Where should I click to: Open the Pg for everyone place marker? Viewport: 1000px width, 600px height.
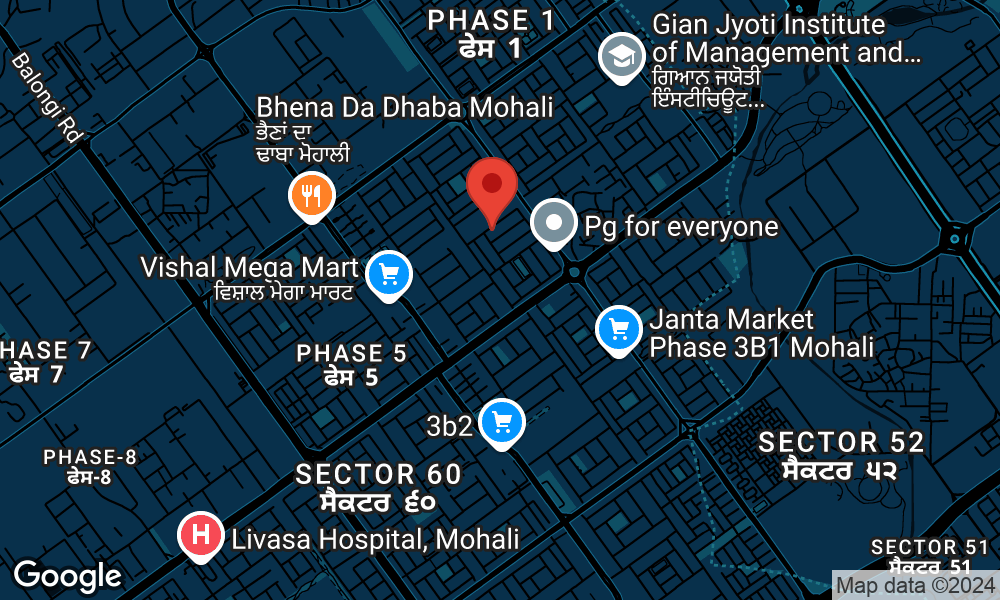pyautogui.click(x=553, y=223)
